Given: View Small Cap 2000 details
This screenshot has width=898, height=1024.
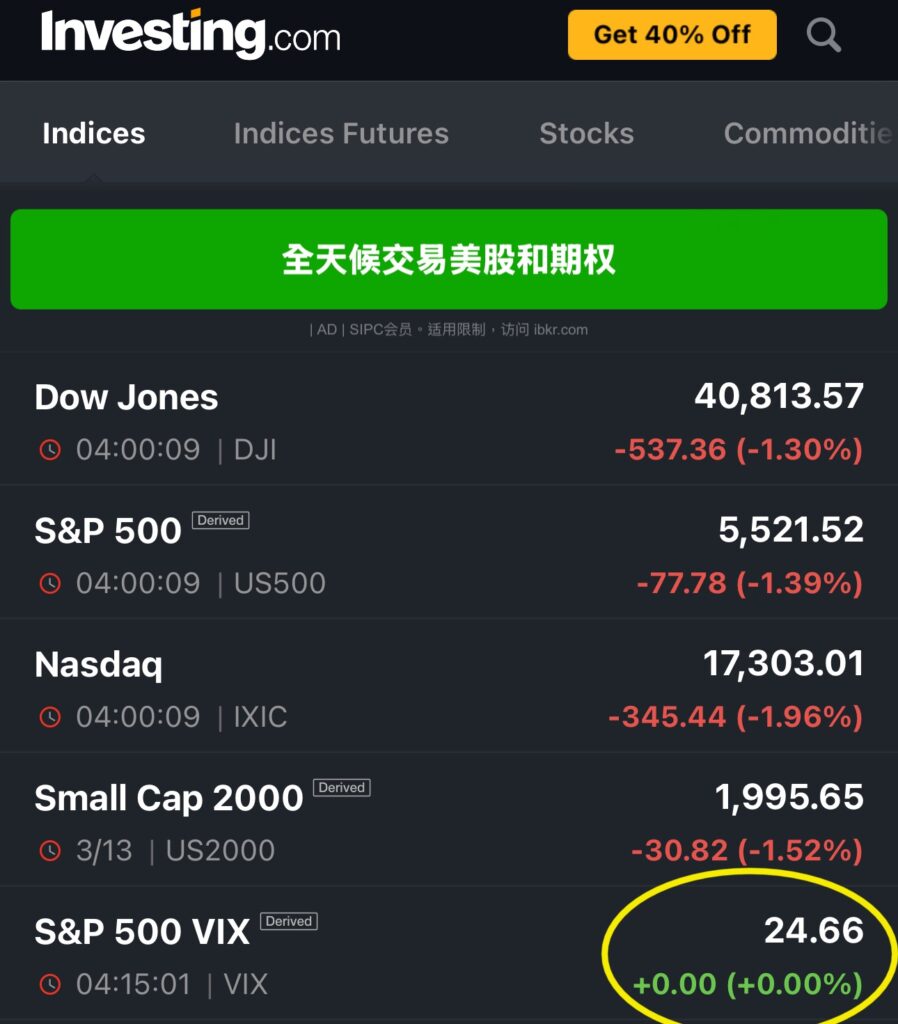Looking at the screenshot, I should coord(449,821).
